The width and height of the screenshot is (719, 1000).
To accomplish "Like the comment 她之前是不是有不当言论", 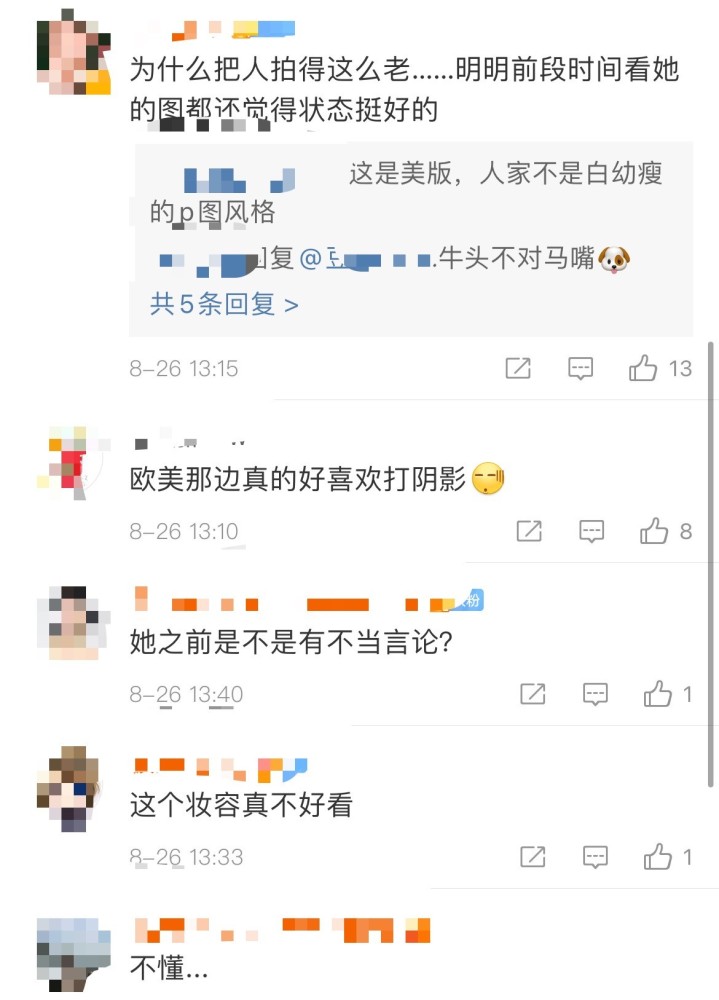I will (x=658, y=694).
